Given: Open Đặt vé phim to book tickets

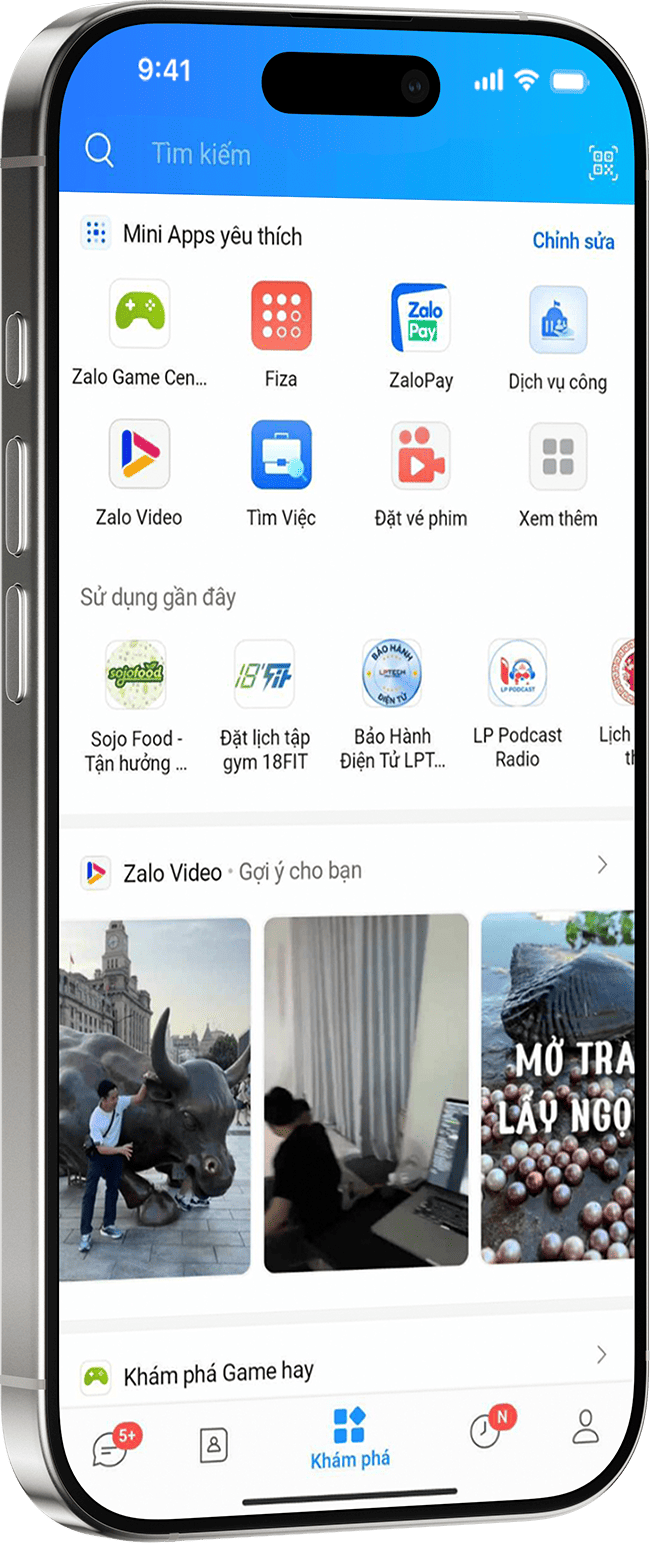Looking at the screenshot, I should [421, 457].
